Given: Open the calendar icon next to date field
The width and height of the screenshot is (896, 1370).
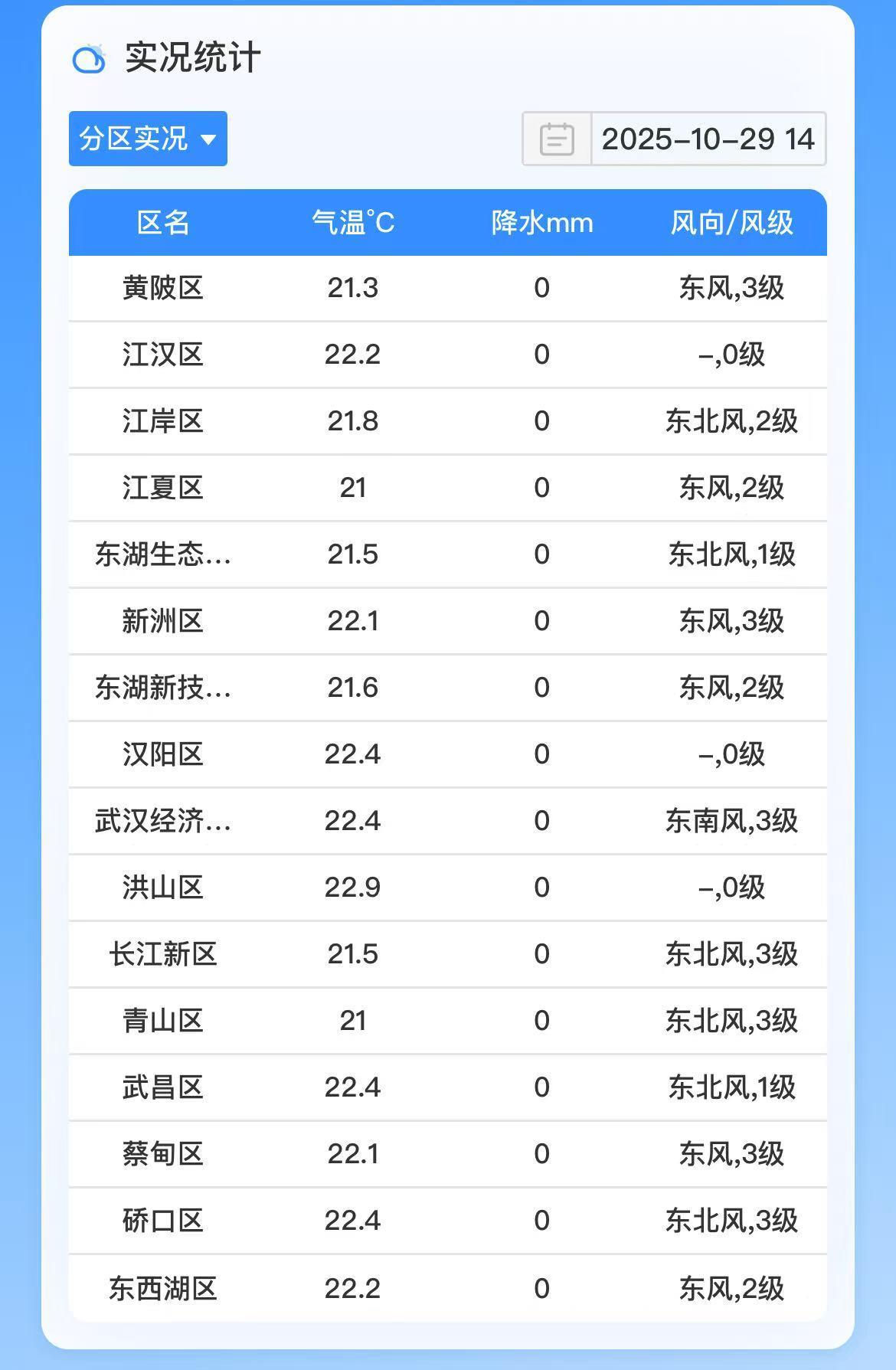Looking at the screenshot, I should 557,139.
